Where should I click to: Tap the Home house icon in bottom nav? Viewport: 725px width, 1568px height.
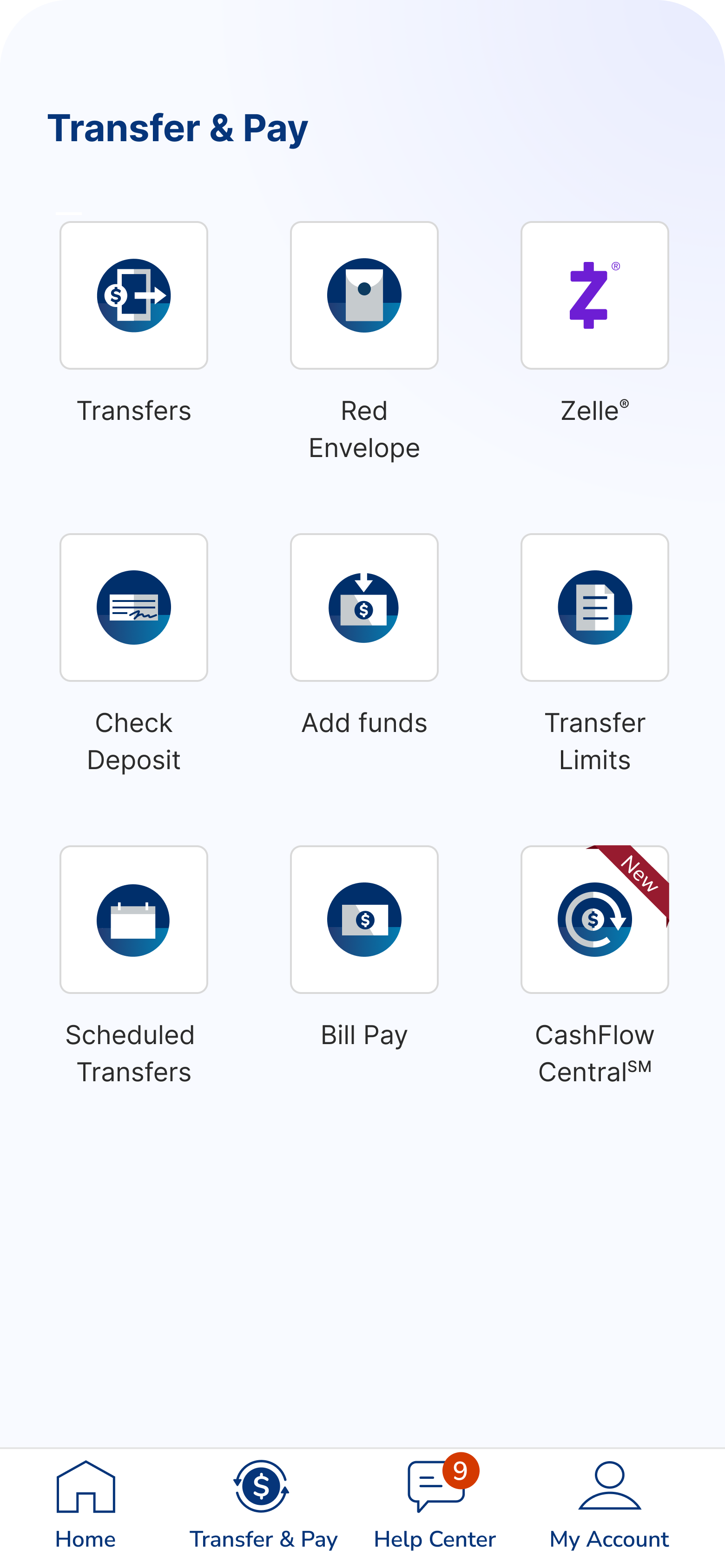86,1482
